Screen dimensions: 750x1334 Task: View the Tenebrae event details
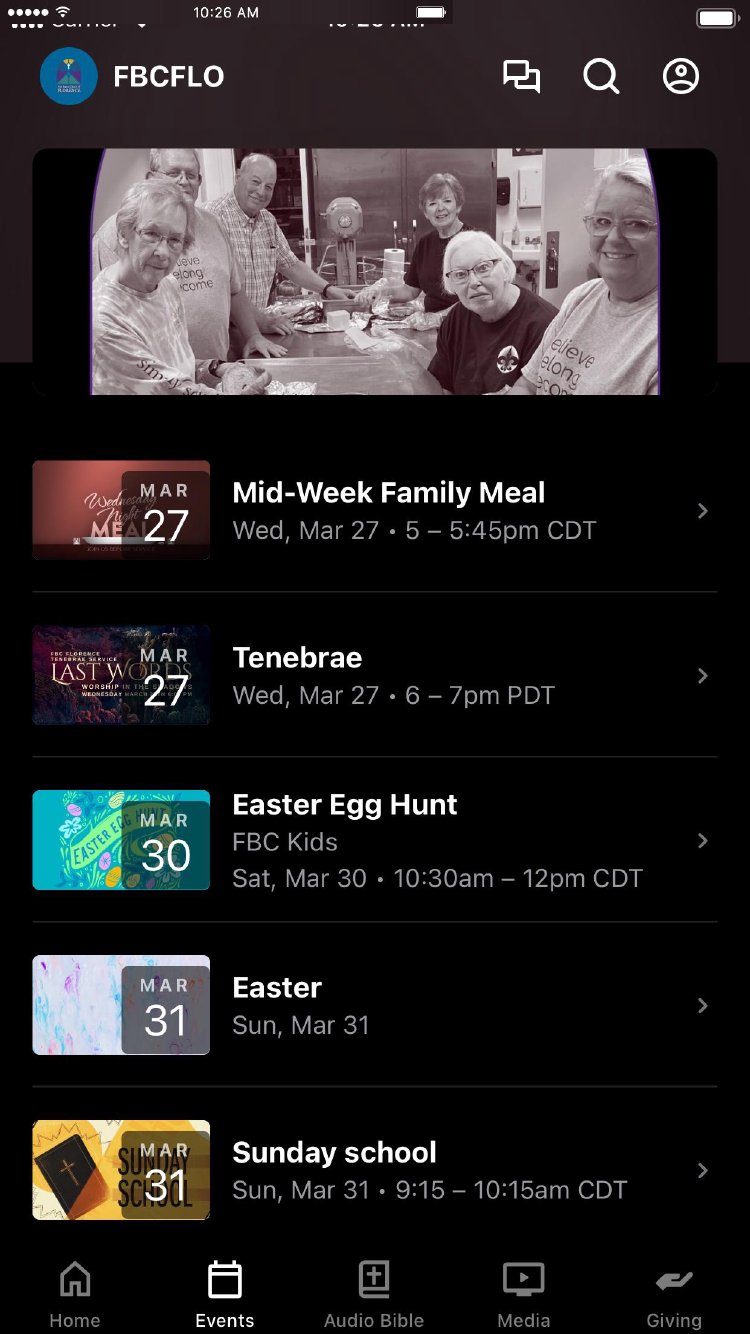coord(375,675)
